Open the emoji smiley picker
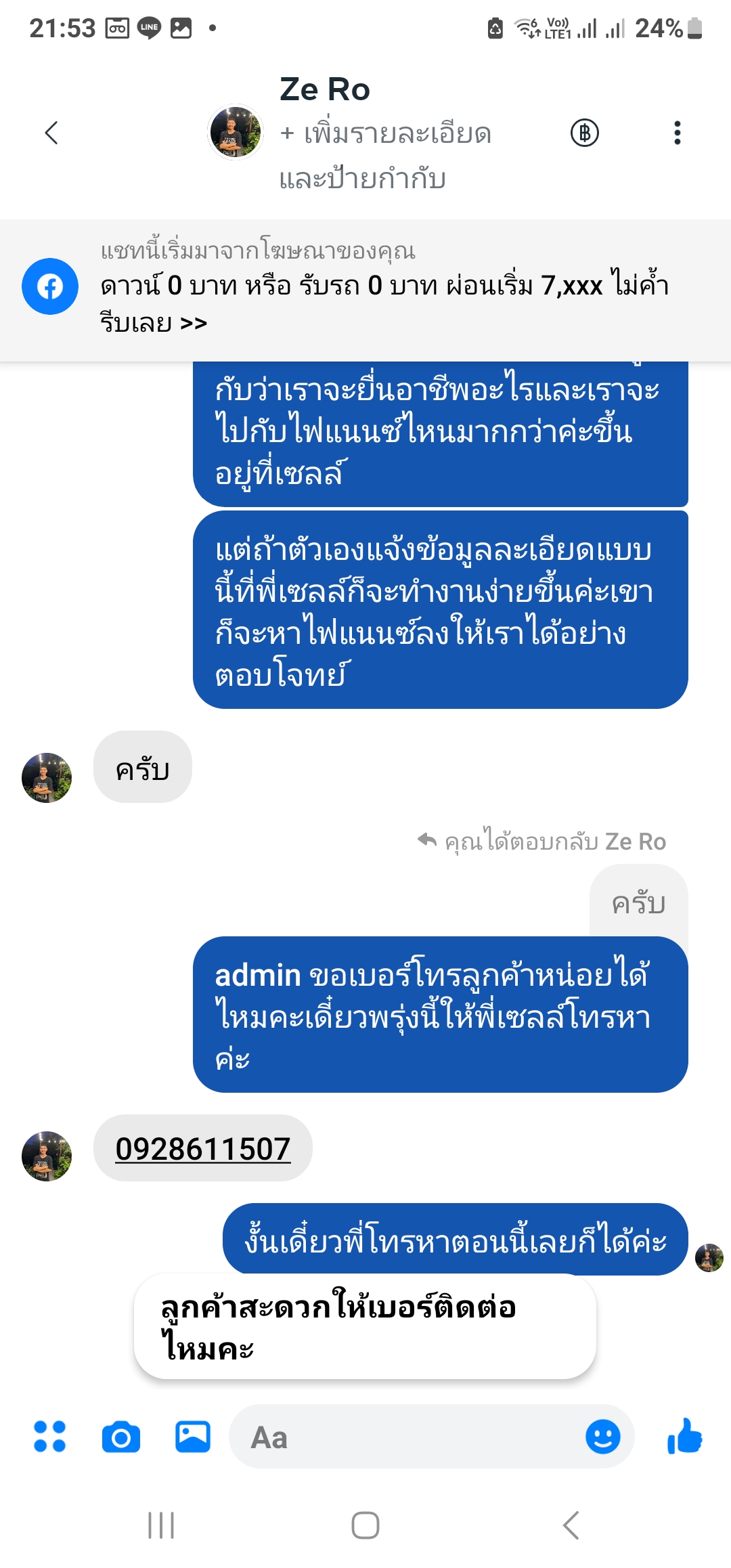 602,1437
